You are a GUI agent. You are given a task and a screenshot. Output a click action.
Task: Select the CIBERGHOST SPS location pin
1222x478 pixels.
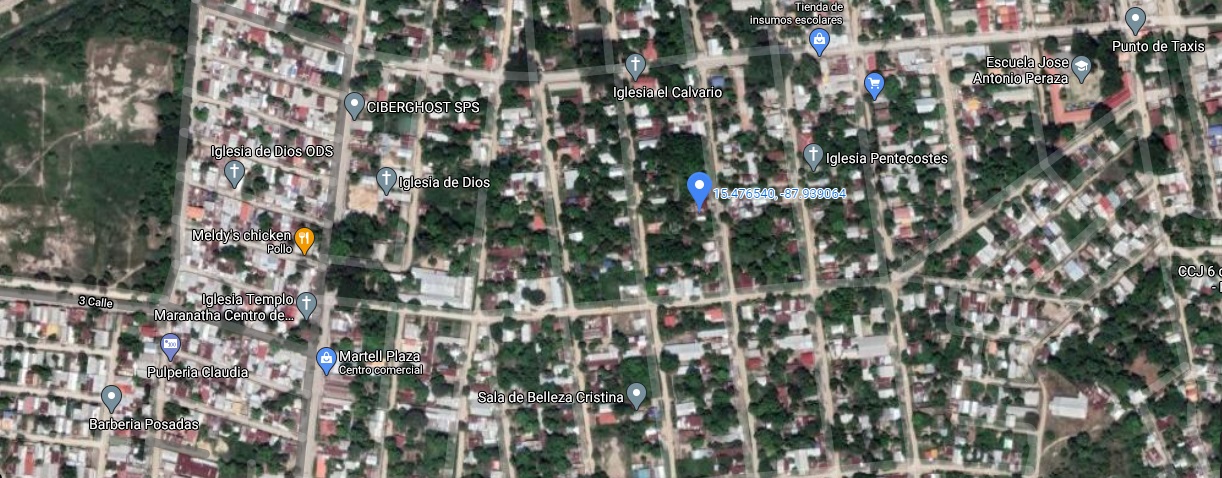pos(353,104)
